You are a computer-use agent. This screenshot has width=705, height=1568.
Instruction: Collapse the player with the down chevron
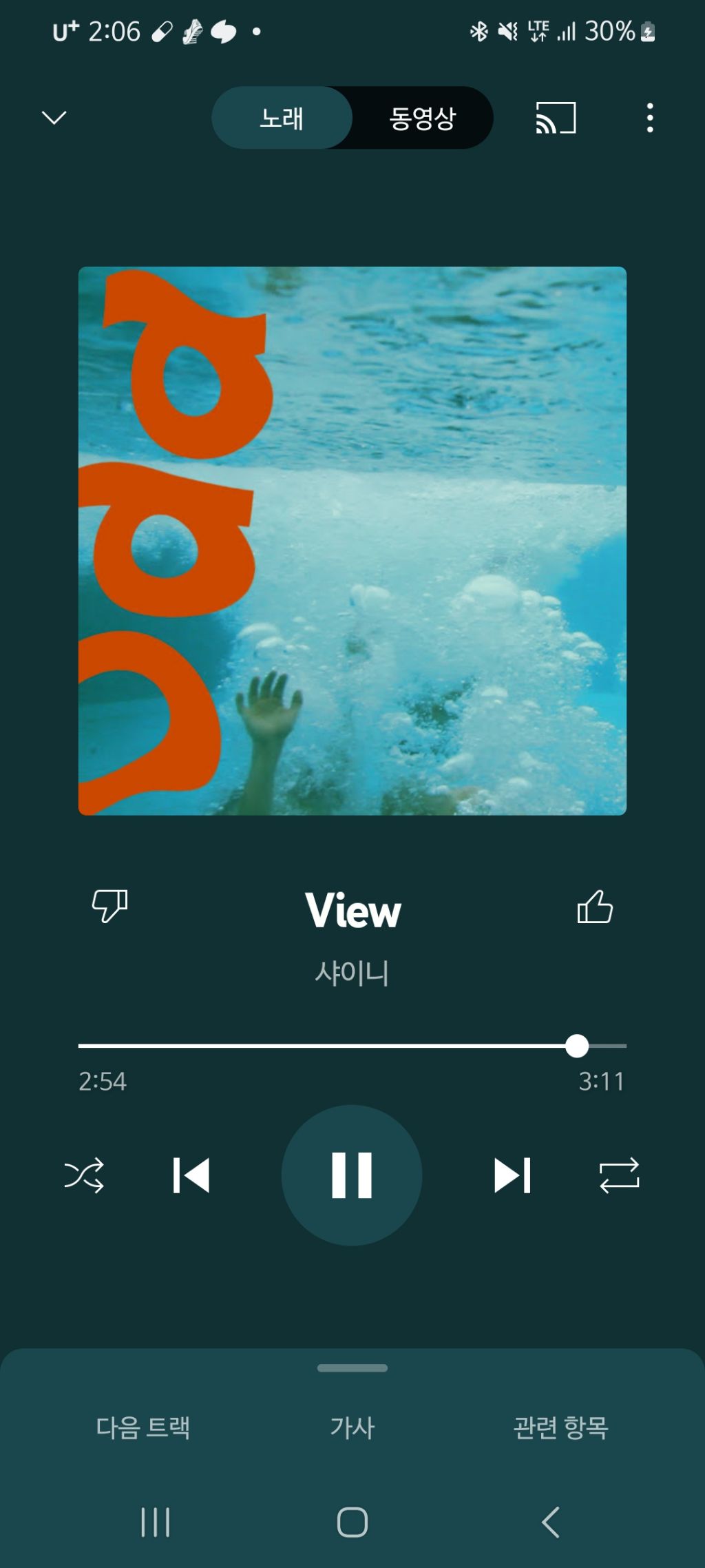(54, 118)
